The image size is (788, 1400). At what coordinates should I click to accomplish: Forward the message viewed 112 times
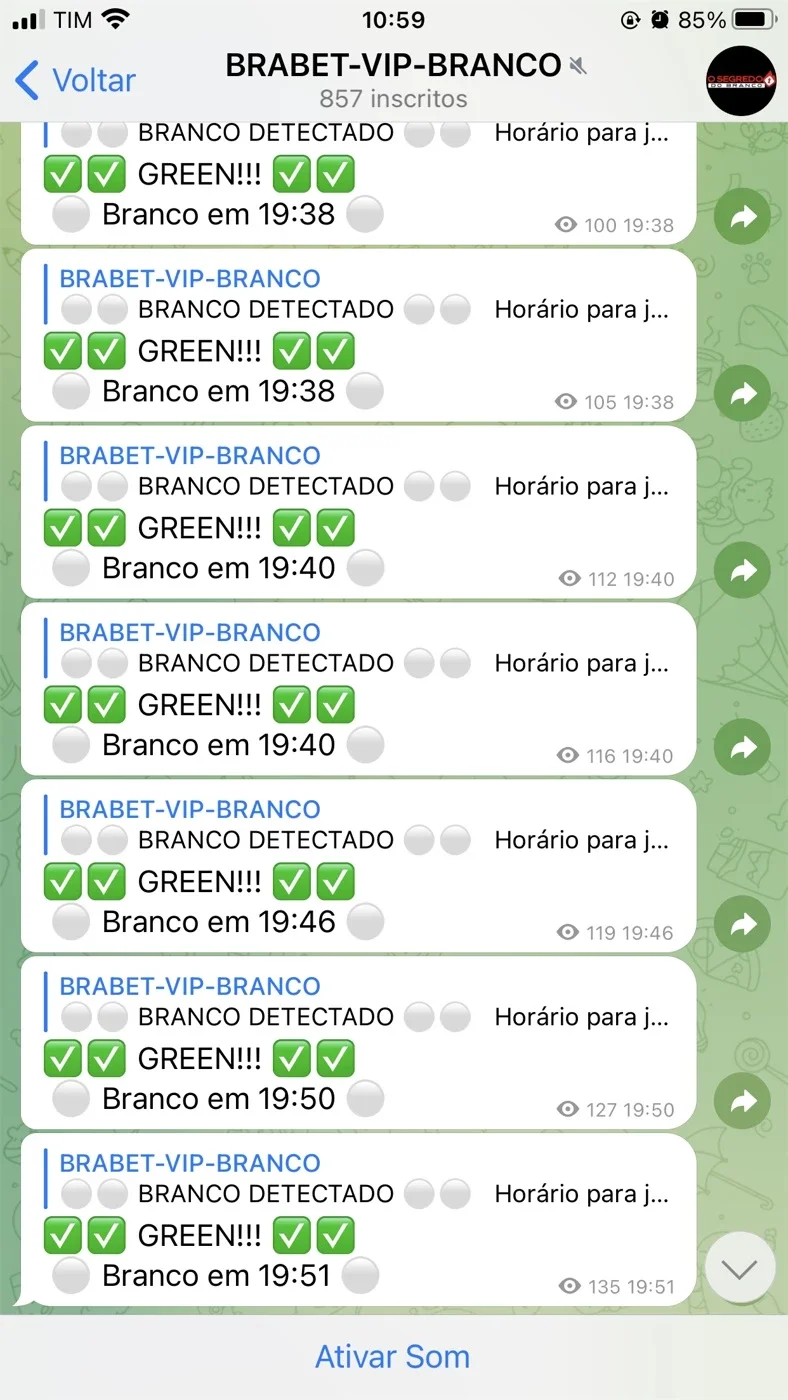tap(743, 571)
